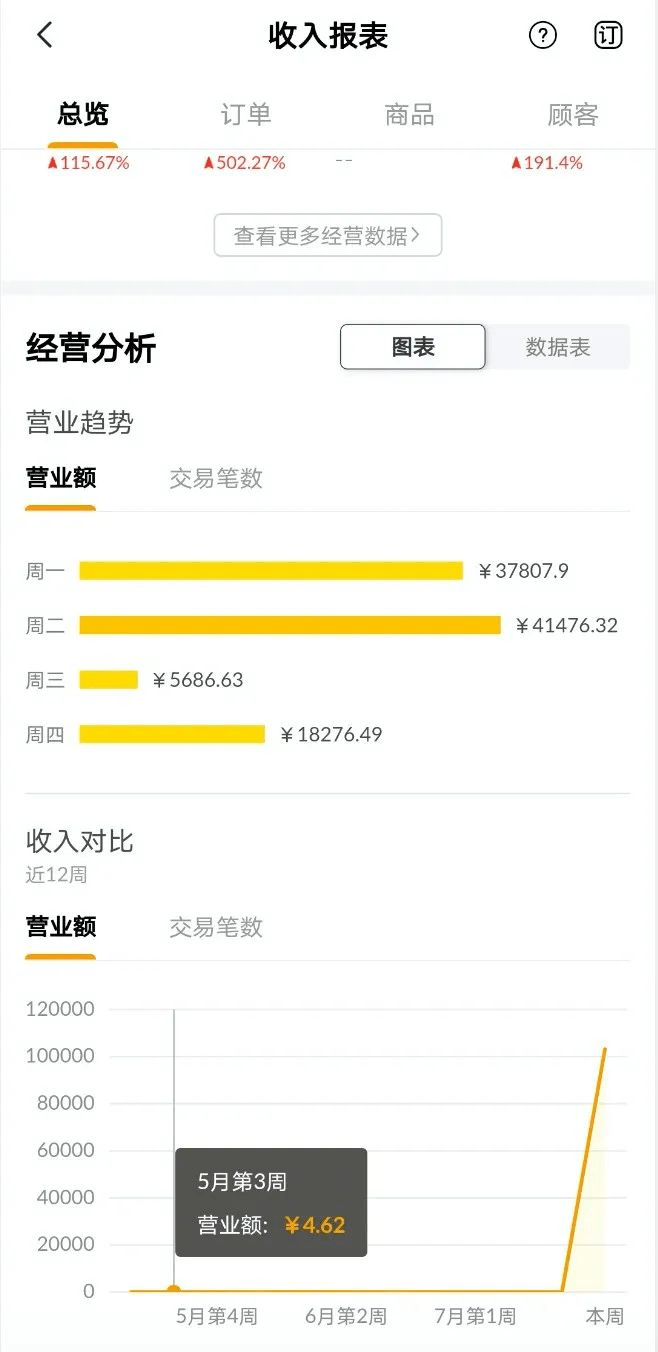This screenshot has height=1352, width=658.
Task: Select the 总览 tab
Action: pos(82,115)
